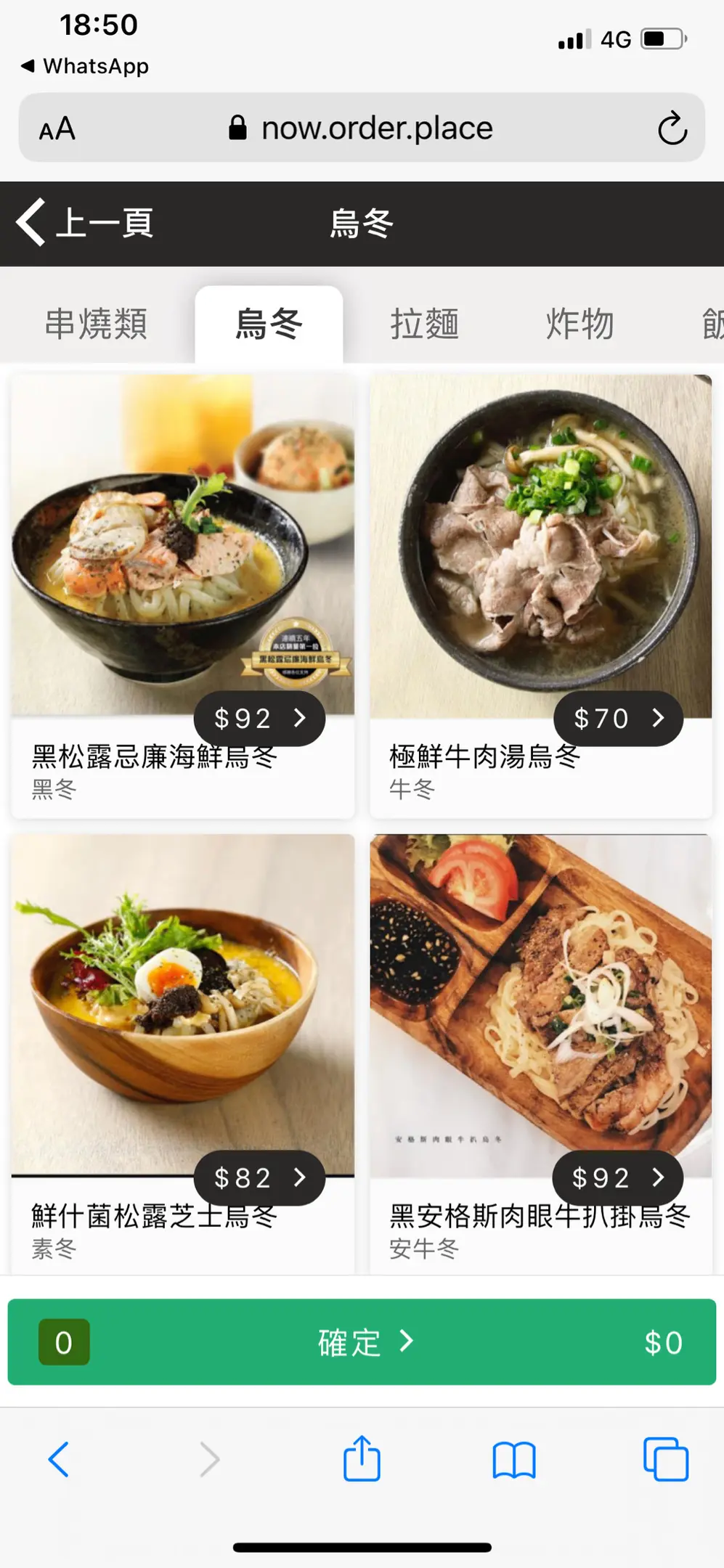
Task: Open 極鮮牛肉湯烏冬 dish card
Action: (x=541, y=552)
